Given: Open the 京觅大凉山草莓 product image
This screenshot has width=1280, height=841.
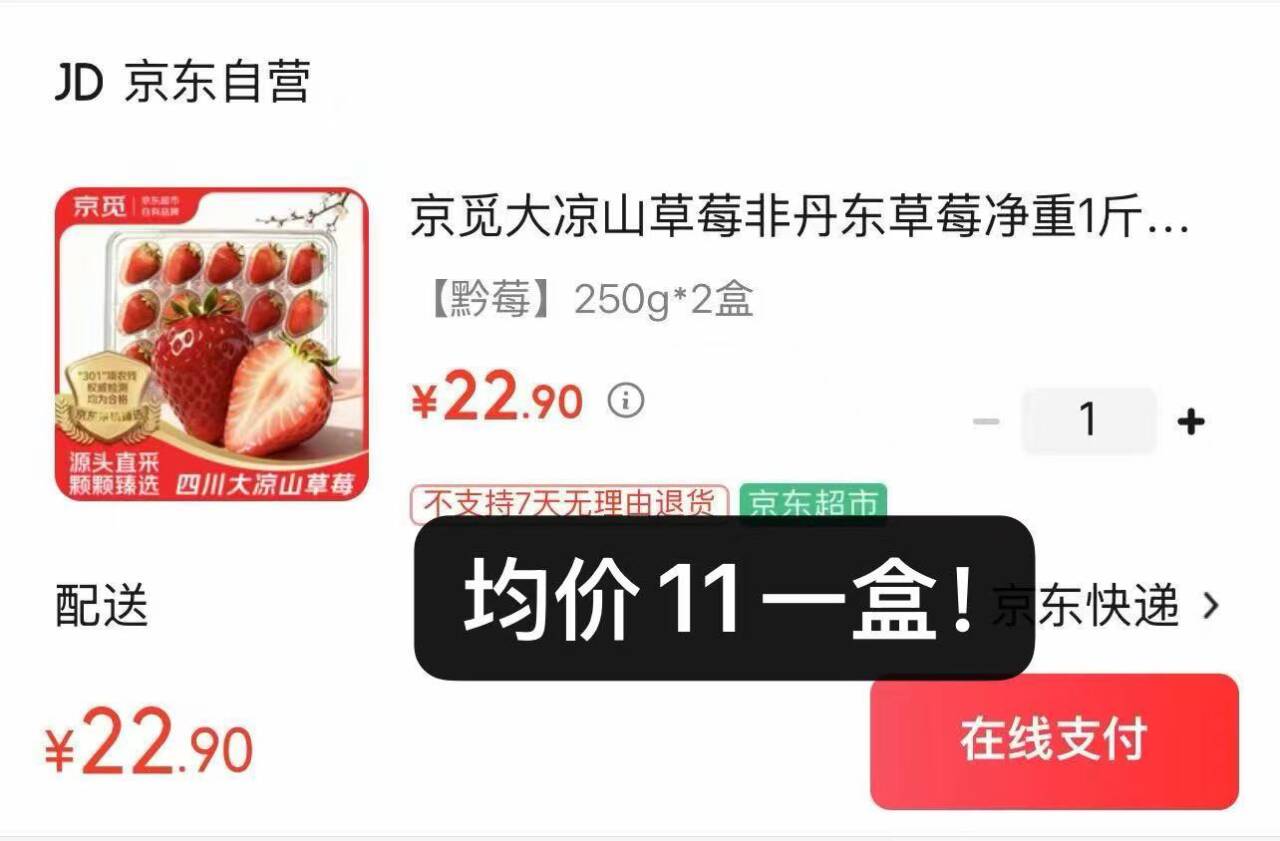Looking at the screenshot, I should point(212,344).
